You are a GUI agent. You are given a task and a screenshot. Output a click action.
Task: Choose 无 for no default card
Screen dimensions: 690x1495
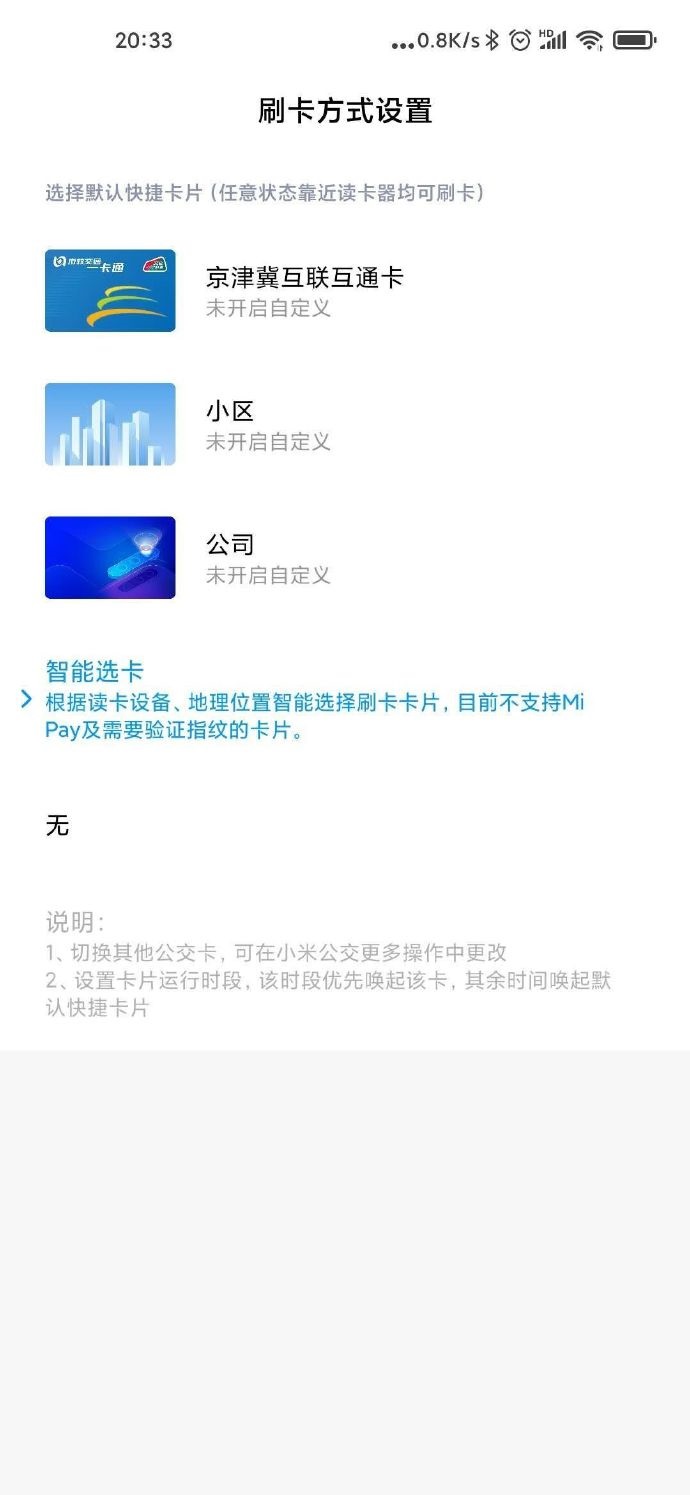coord(58,826)
